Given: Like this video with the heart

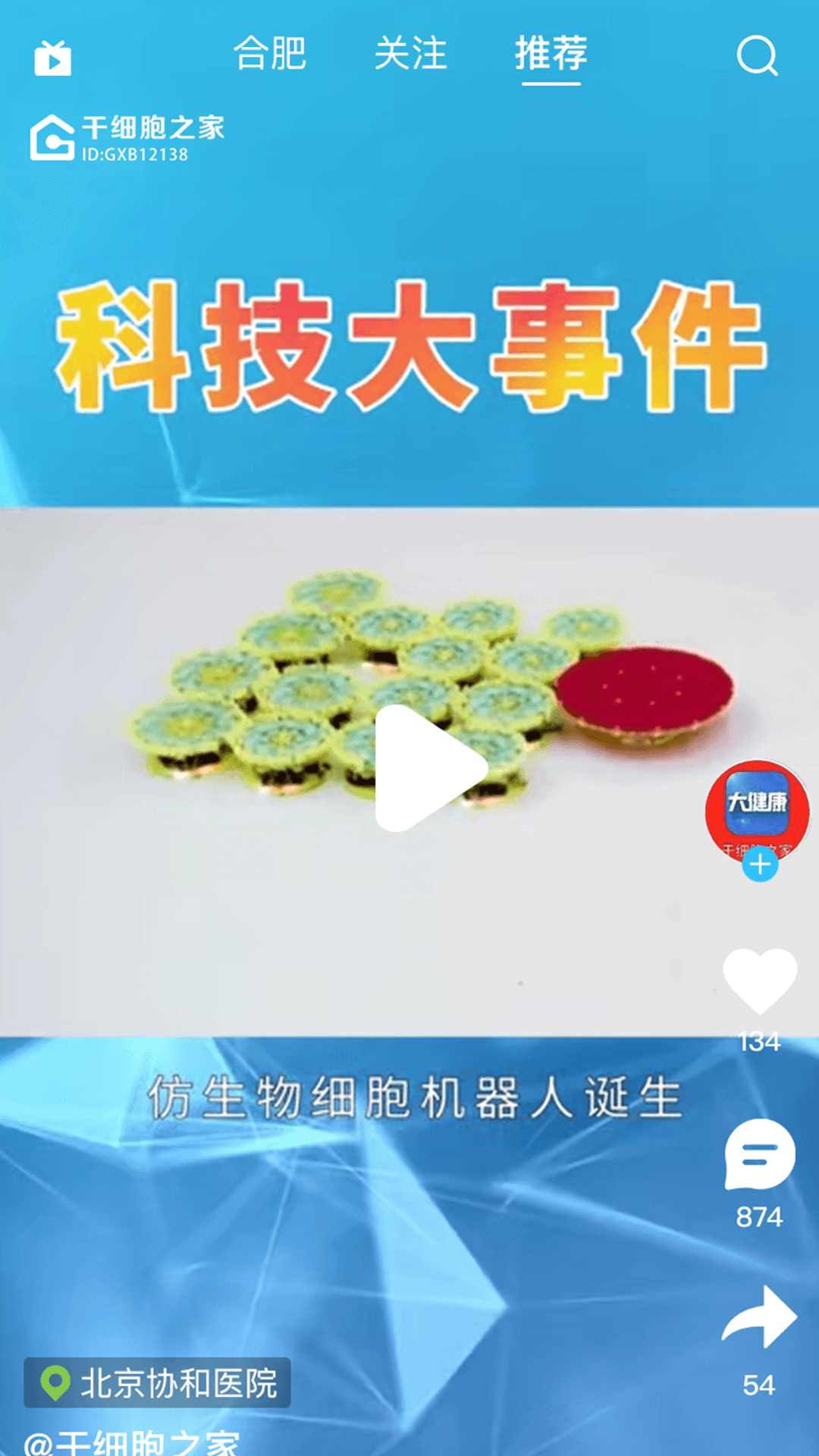Looking at the screenshot, I should tap(759, 979).
